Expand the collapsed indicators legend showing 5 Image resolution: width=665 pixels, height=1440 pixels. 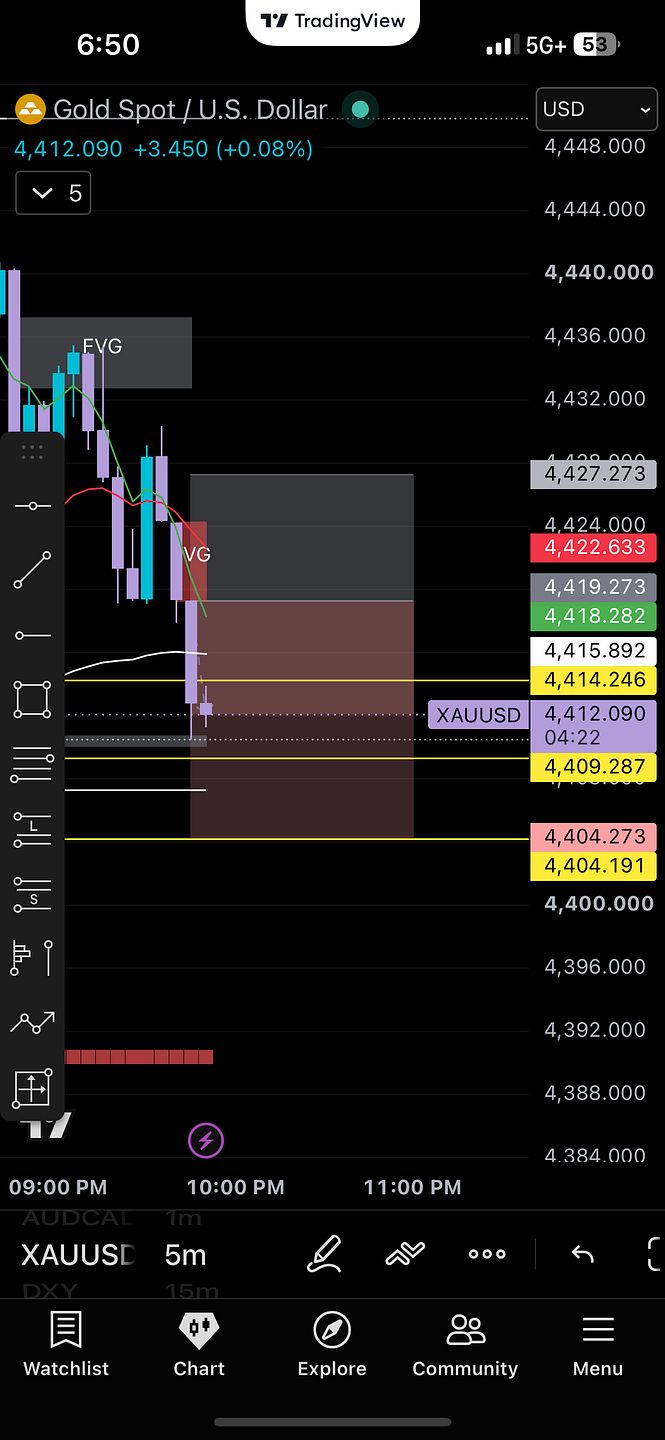(x=53, y=193)
